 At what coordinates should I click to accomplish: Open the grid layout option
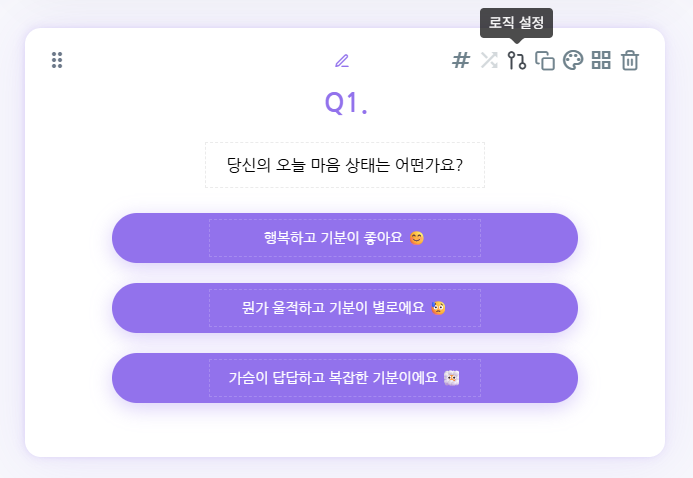coord(601,61)
